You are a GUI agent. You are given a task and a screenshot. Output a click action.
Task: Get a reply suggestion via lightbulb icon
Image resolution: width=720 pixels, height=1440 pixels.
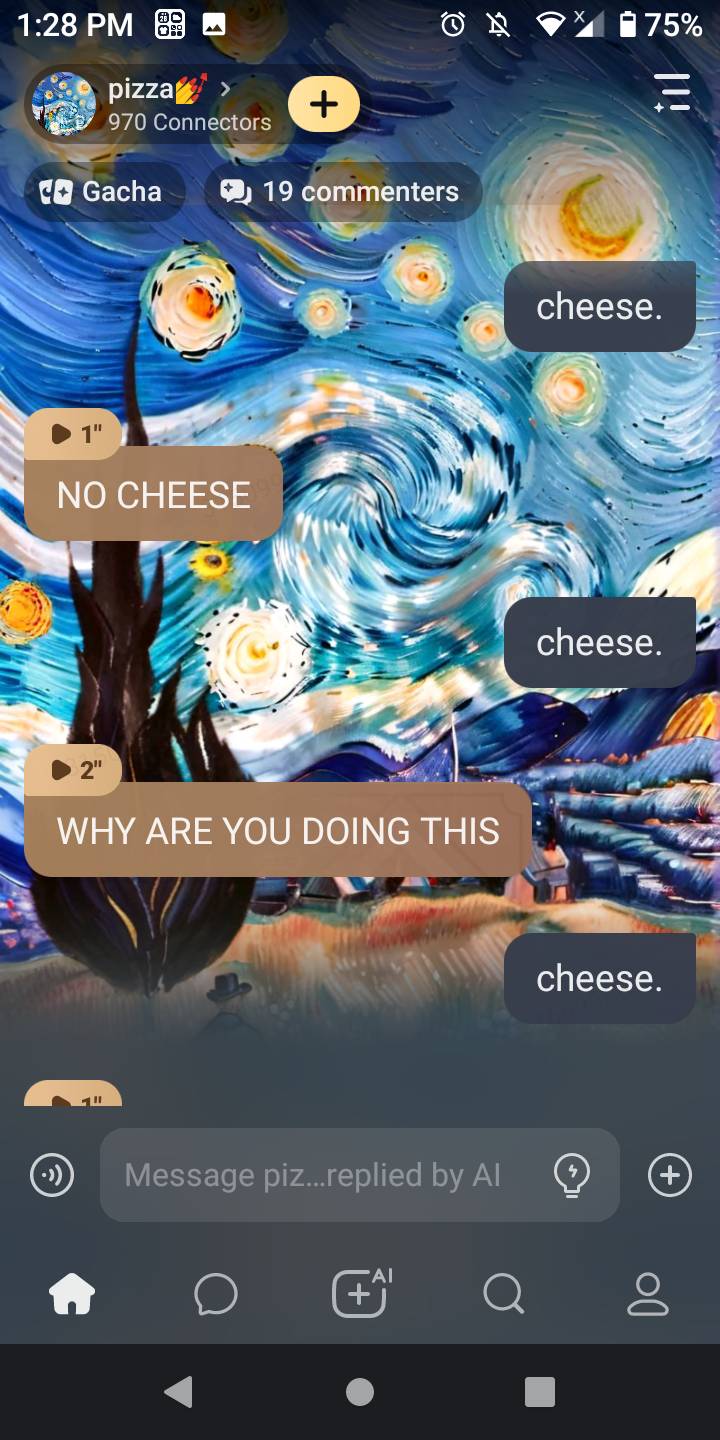click(572, 1174)
